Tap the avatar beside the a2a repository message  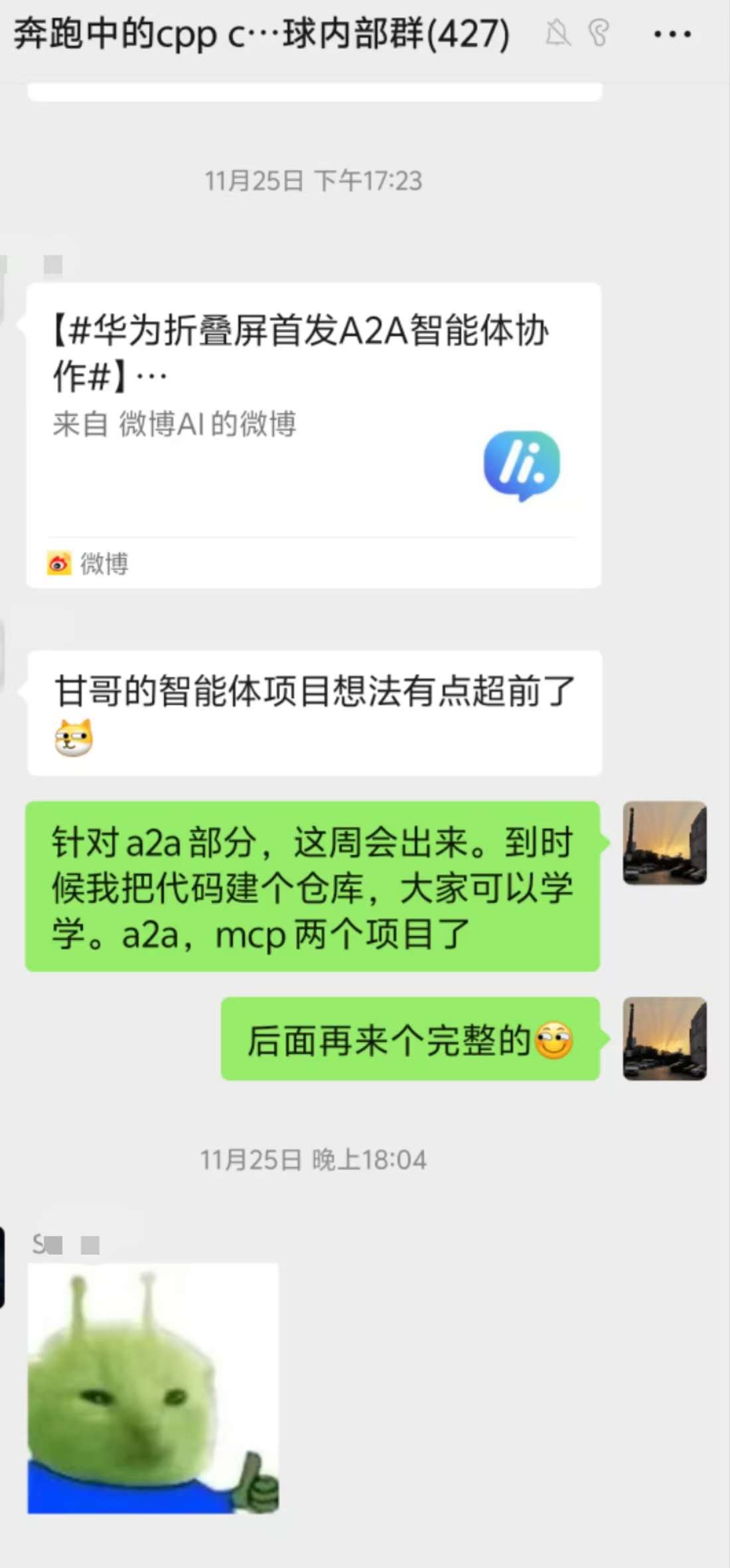coord(664,843)
